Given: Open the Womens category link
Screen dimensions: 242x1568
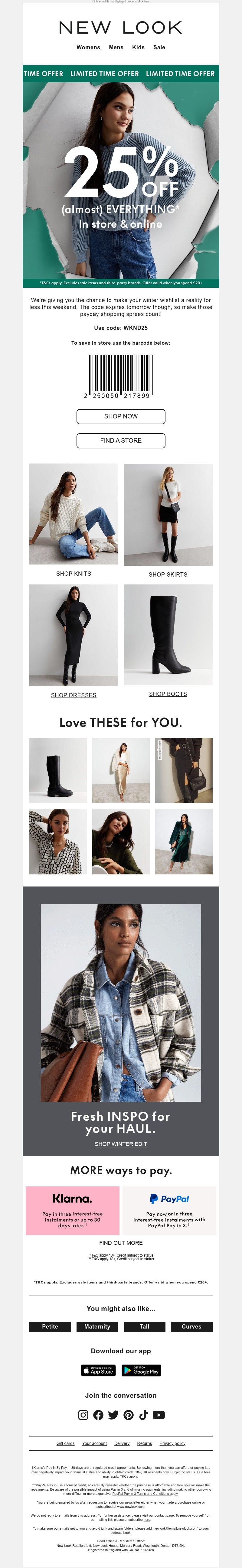Looking at the screenshot, I should click(88, 47).
